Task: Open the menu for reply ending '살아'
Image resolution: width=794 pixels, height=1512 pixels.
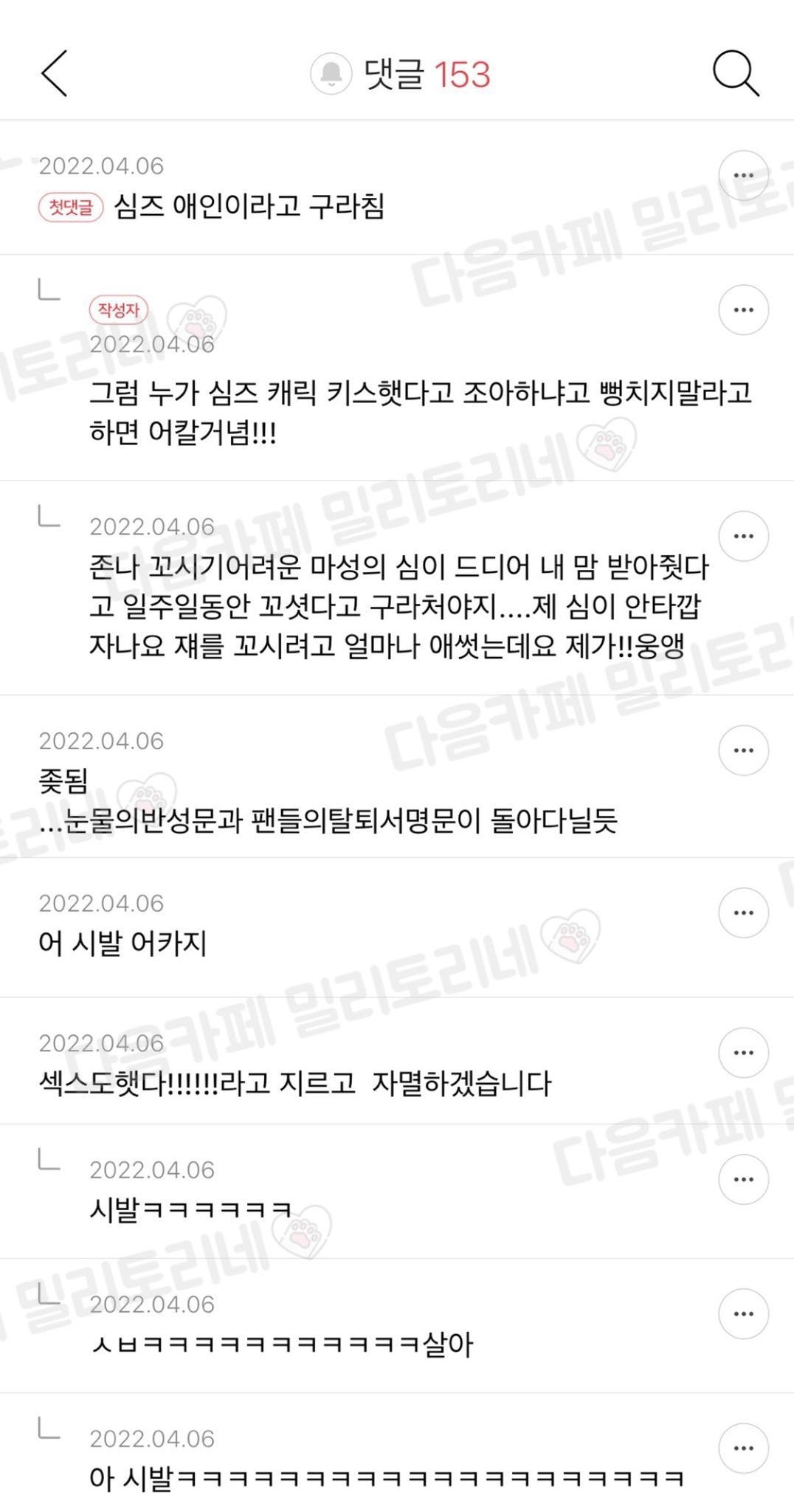Action: tap(743, 1314)
